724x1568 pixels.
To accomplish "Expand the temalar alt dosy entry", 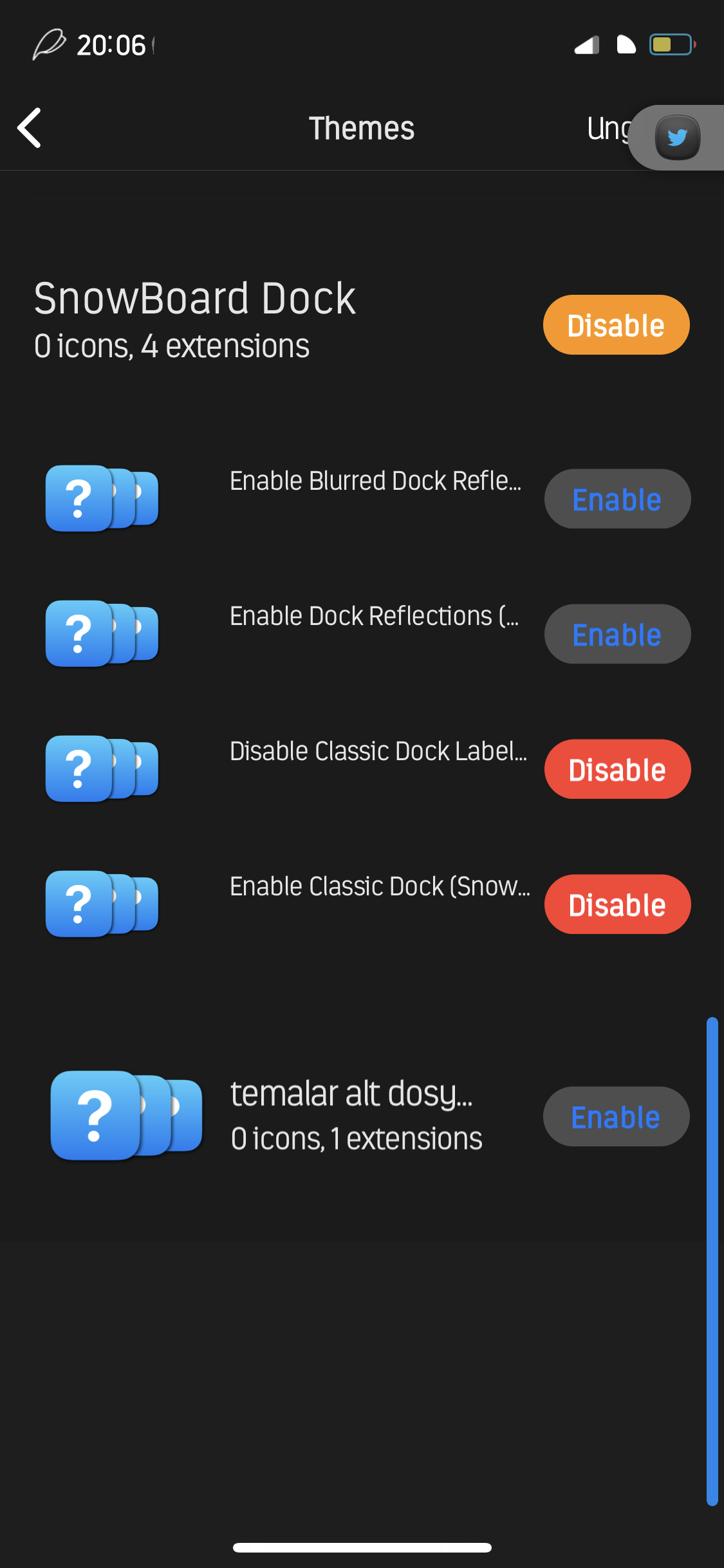I will click(x=353, y=1093).
